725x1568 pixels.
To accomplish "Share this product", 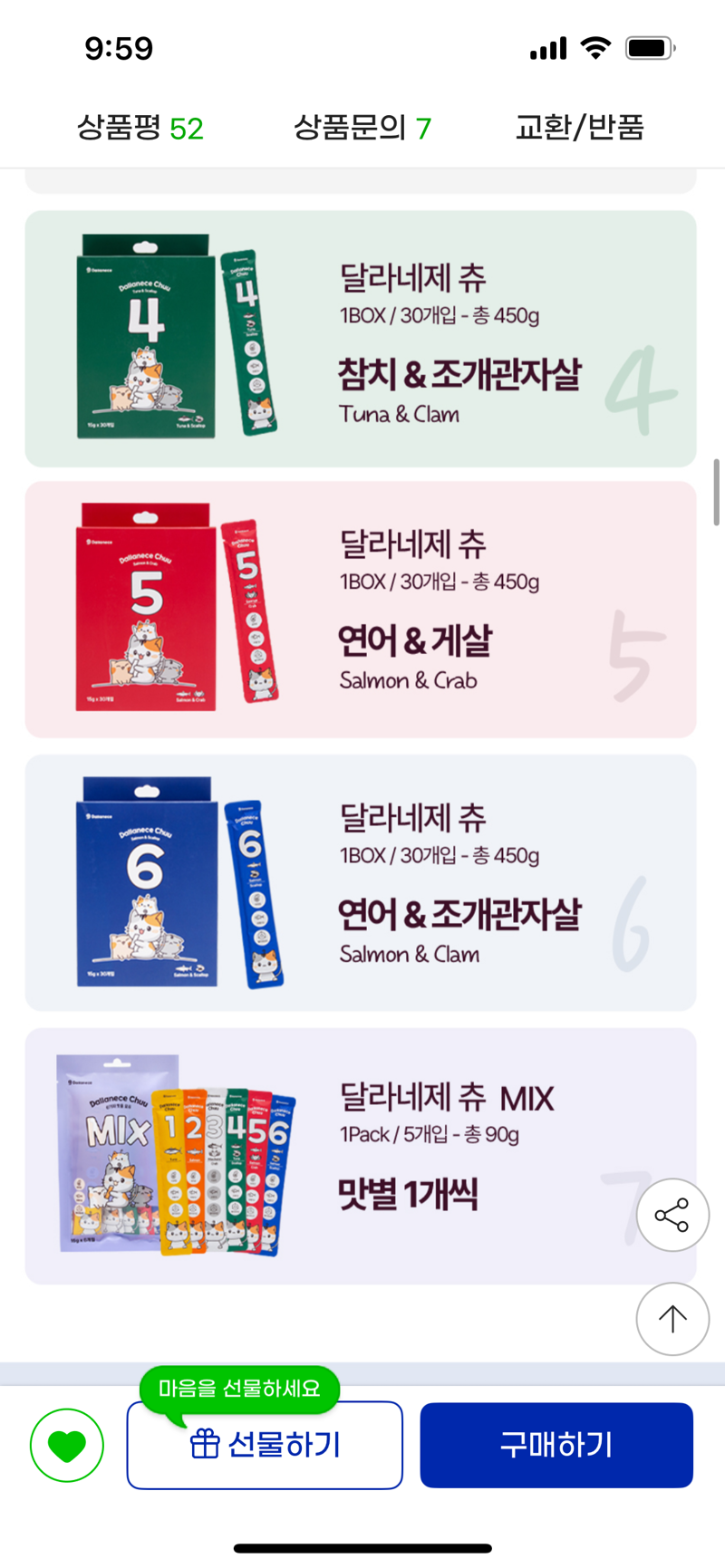I will pyautogui.click(x=672, y=1216).
